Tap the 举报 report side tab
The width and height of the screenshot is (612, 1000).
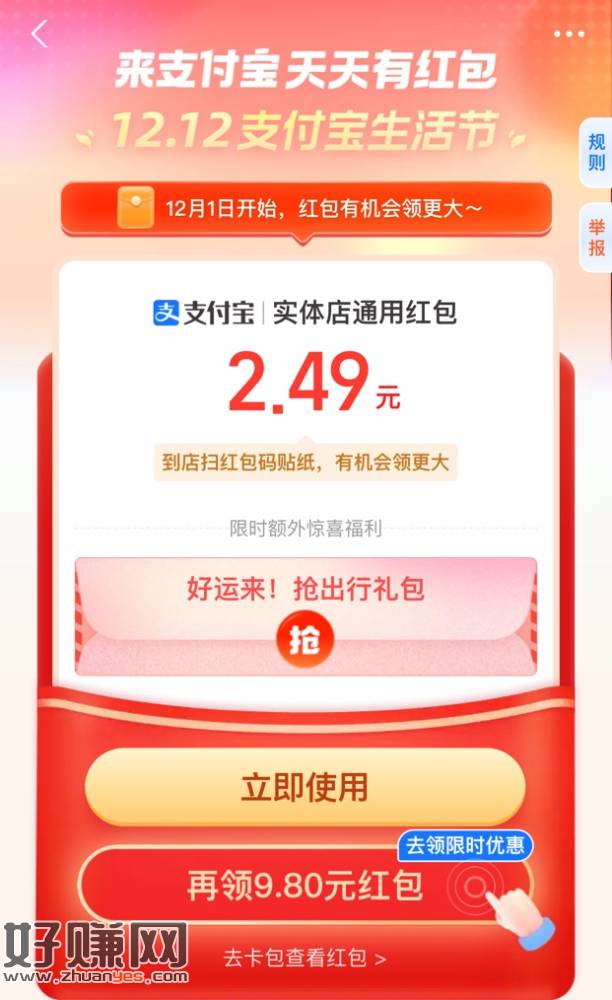coord(596,237)
